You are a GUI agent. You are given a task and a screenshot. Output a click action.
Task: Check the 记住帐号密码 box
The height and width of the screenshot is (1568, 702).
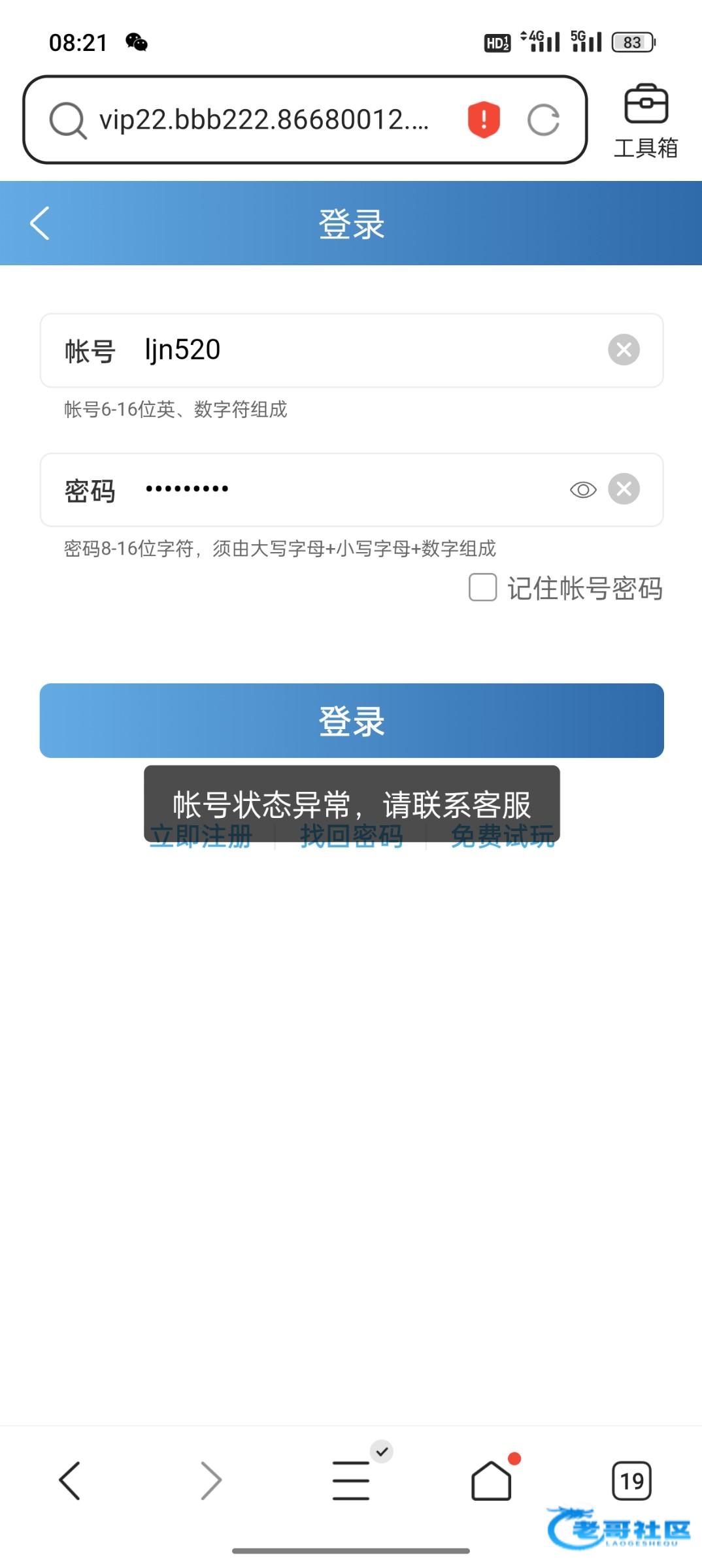pos(483,587)
